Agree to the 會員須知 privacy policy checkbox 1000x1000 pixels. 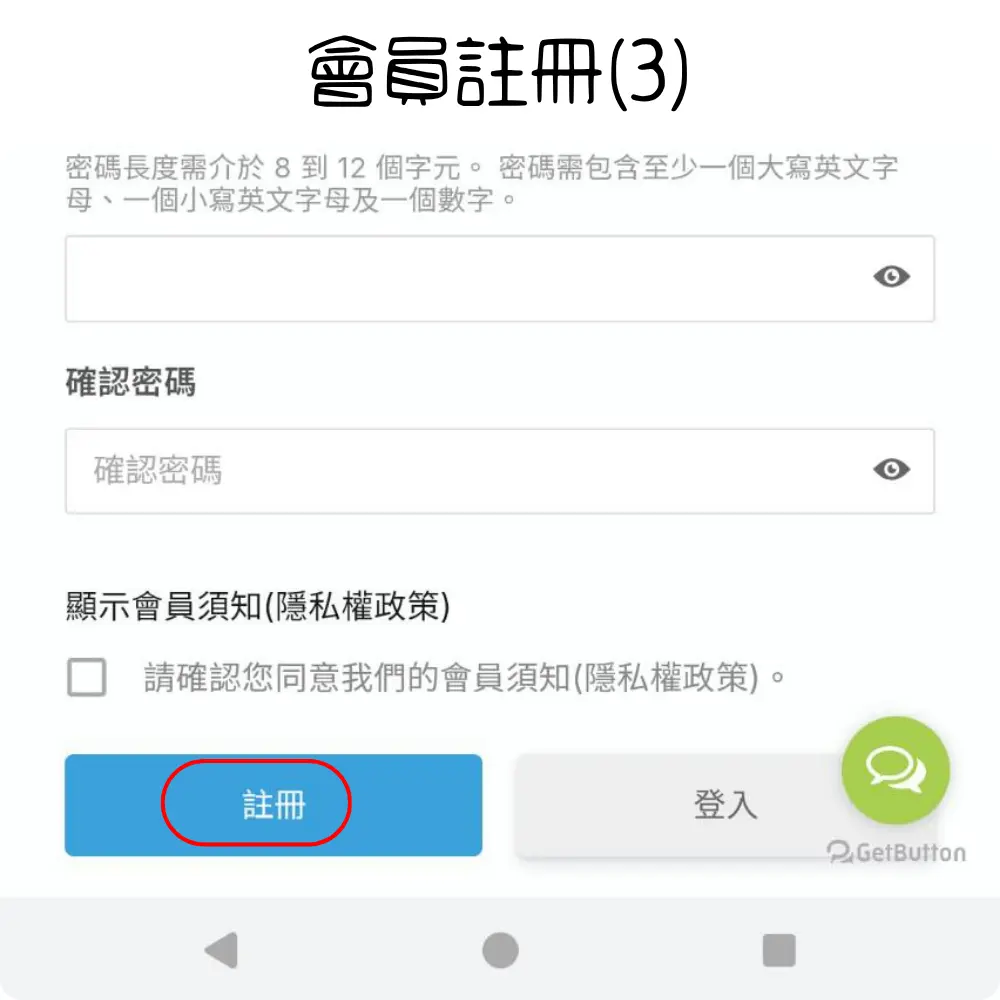click(x=87, y=679)
